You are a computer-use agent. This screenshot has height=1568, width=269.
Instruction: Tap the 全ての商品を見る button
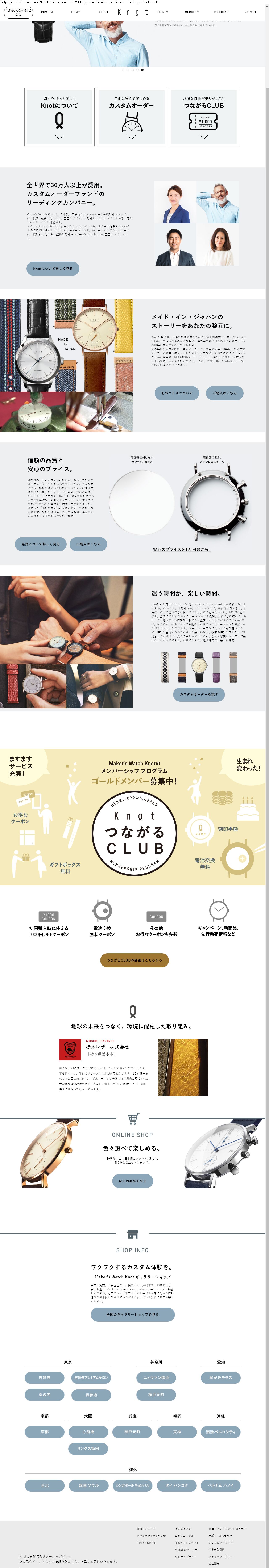pos(133,1180)
